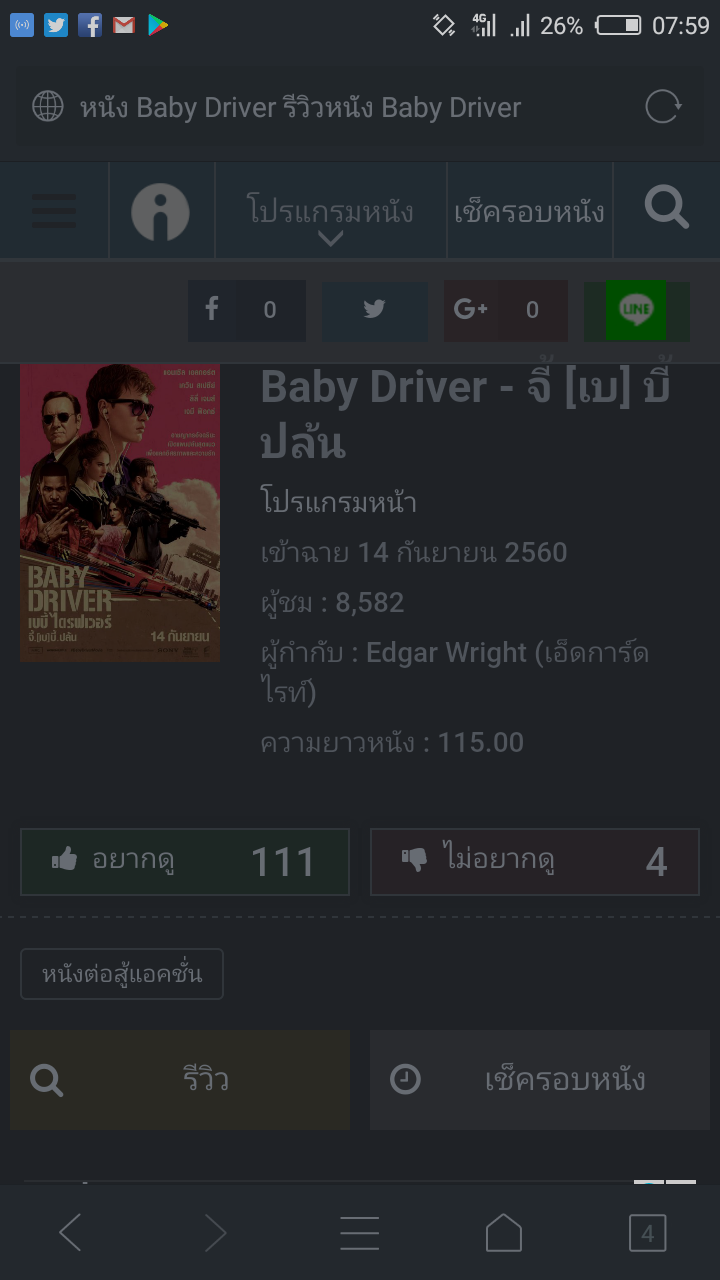Share on Facebook
This screenshot has width=720, height=1280.
(246, 310)
